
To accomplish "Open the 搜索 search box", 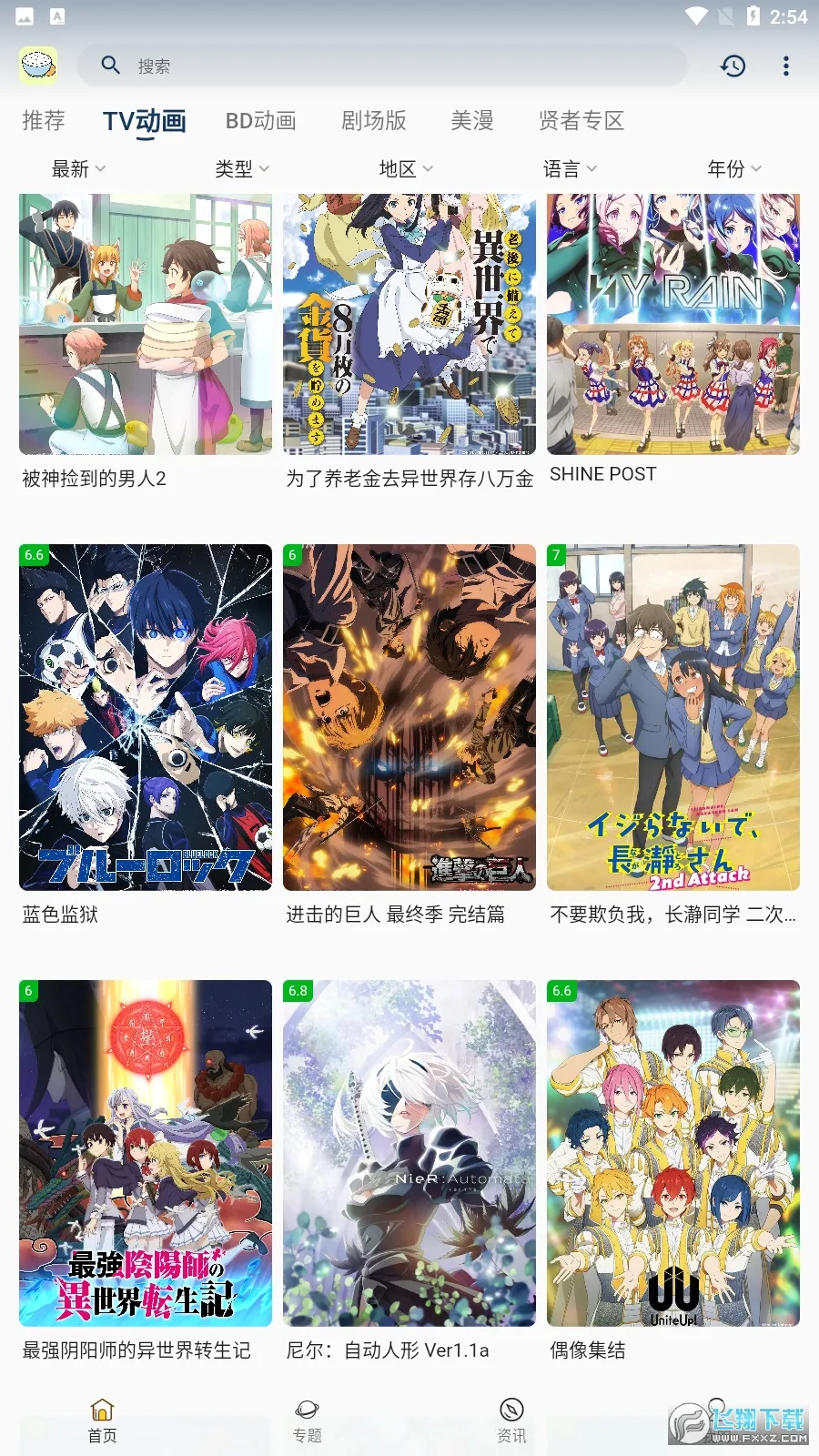I will click(x=382, y=66).
